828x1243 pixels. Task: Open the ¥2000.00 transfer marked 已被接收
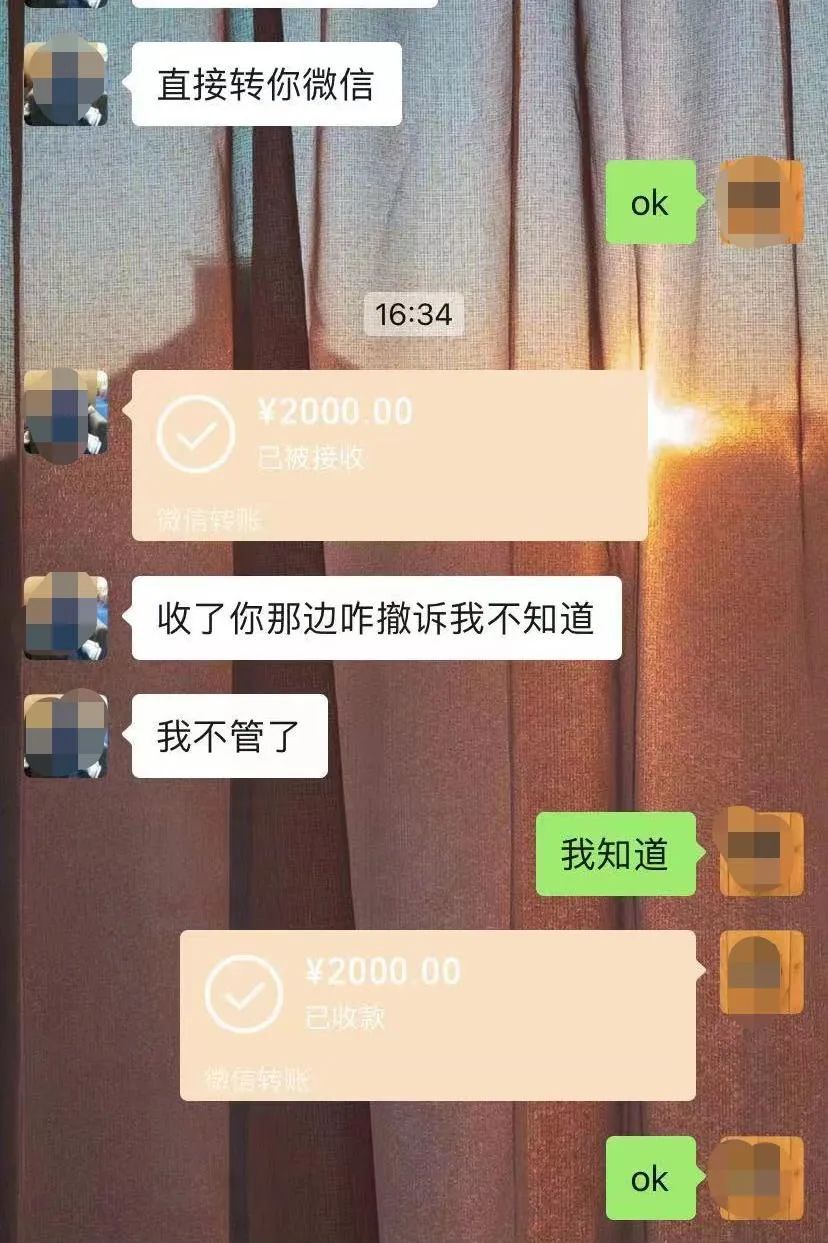[x=389, y=455]
